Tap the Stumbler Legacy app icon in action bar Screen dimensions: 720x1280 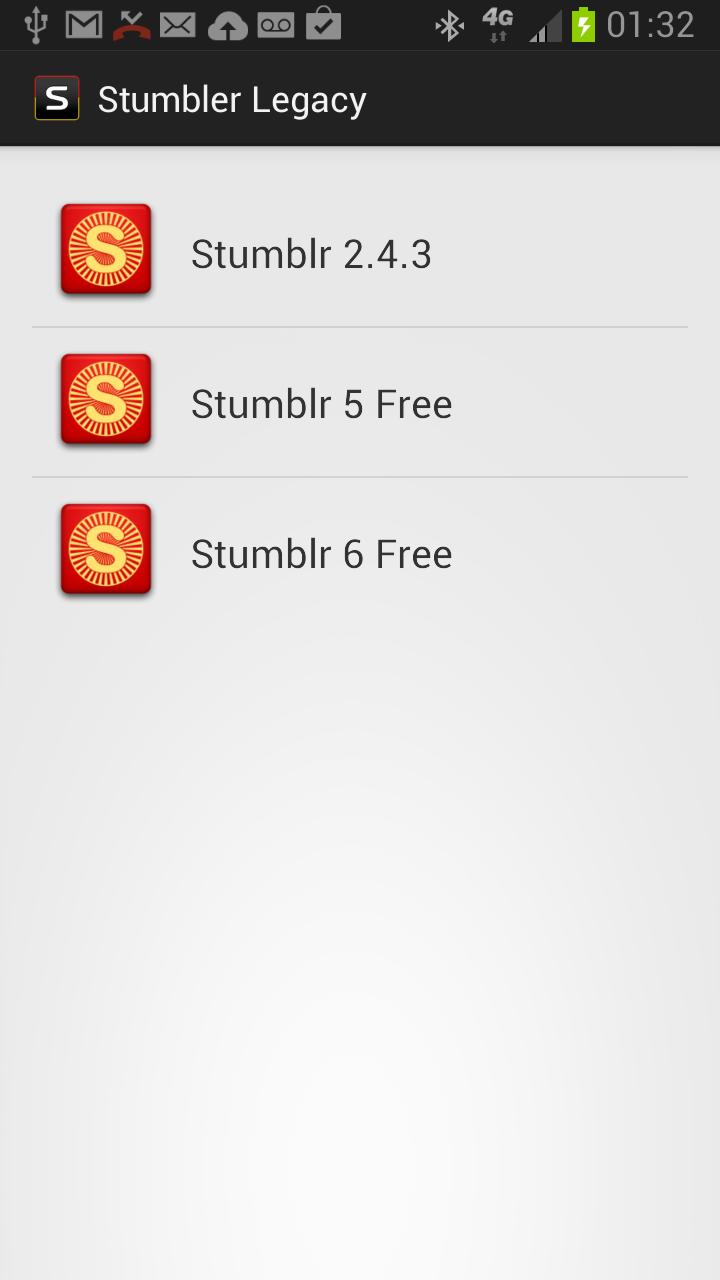pyautogui.click(x=57, y=97)
